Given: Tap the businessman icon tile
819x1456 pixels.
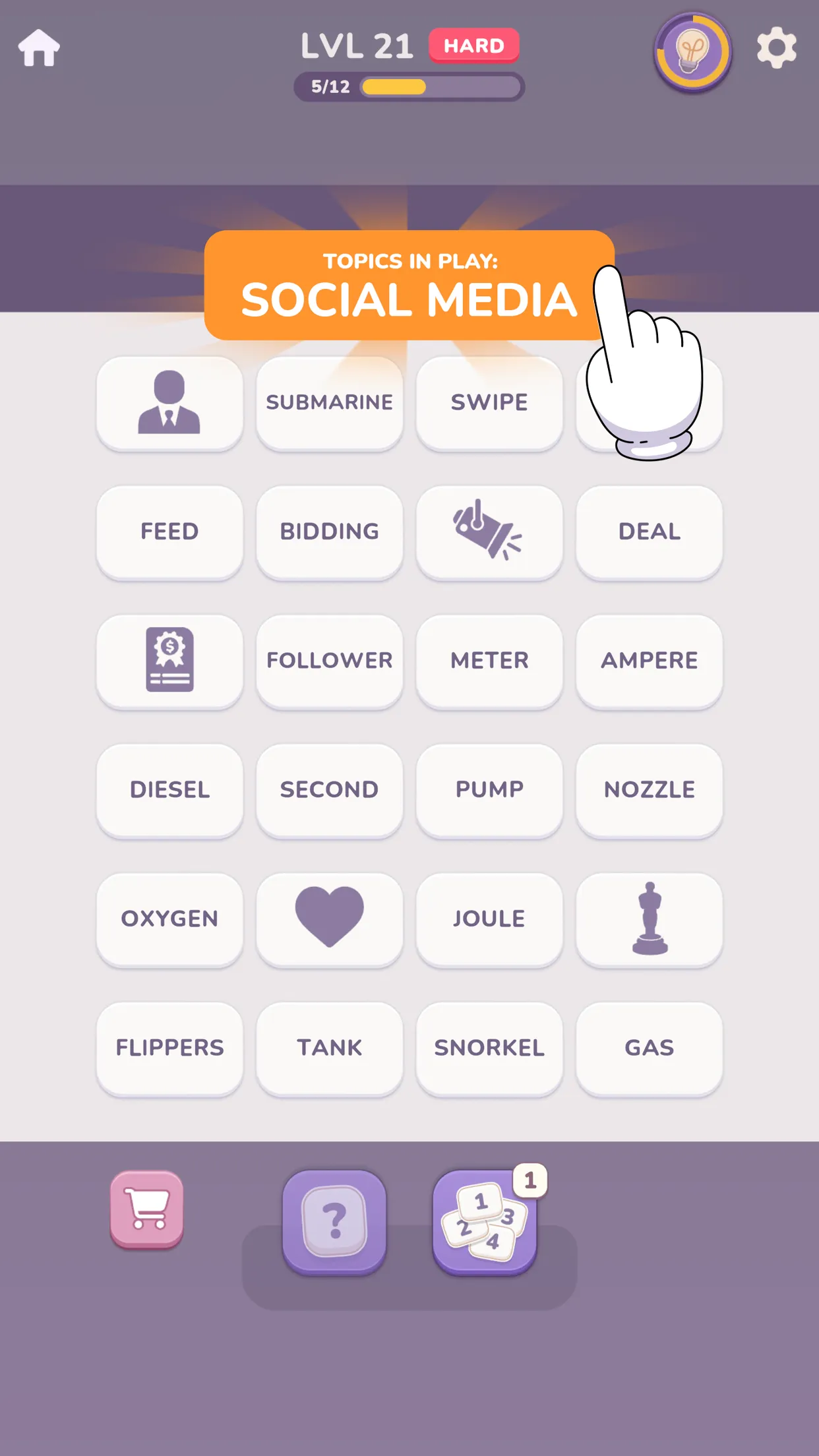Looking at the screenshot, I should point(169,402).
